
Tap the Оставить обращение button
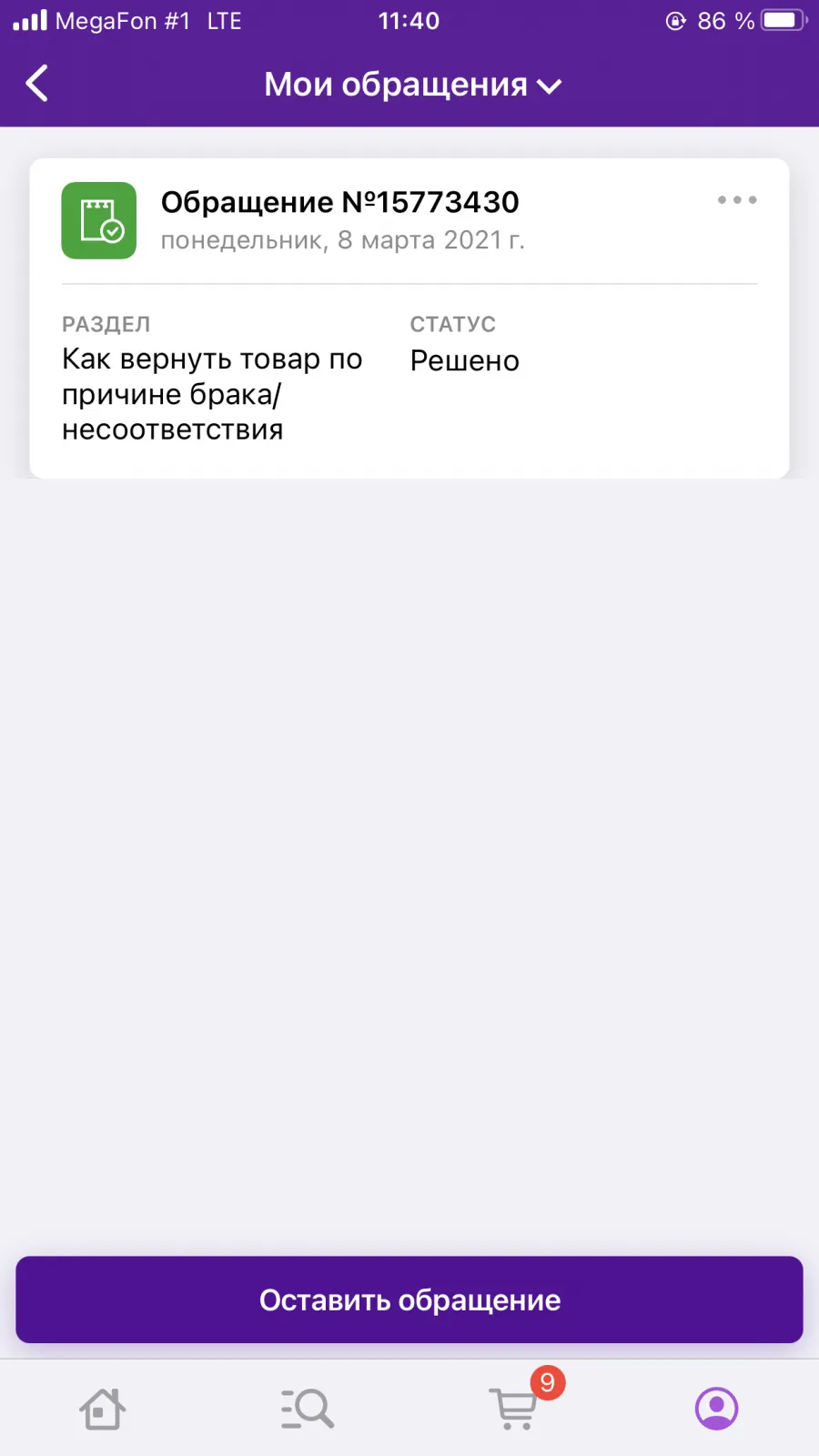409,1299
